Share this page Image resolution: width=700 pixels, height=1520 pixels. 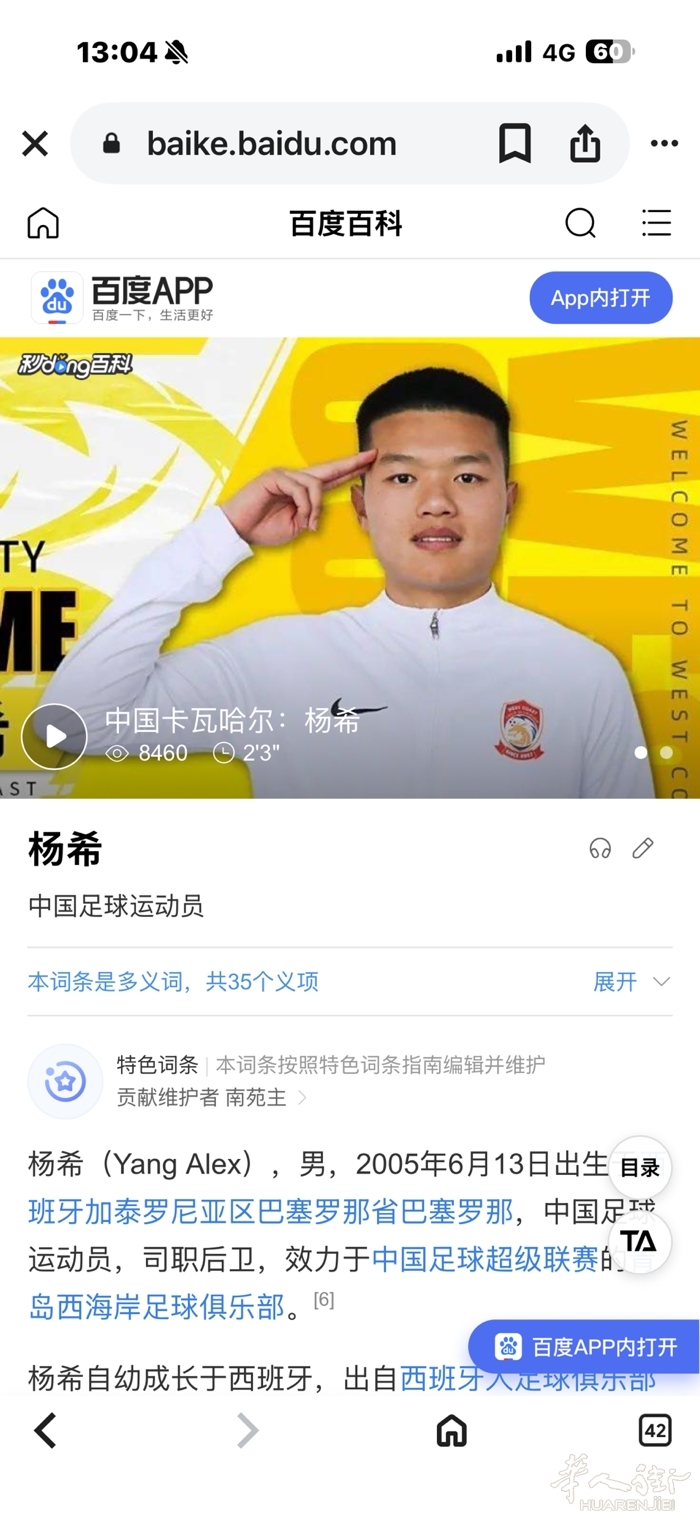(x=585, y=144)
